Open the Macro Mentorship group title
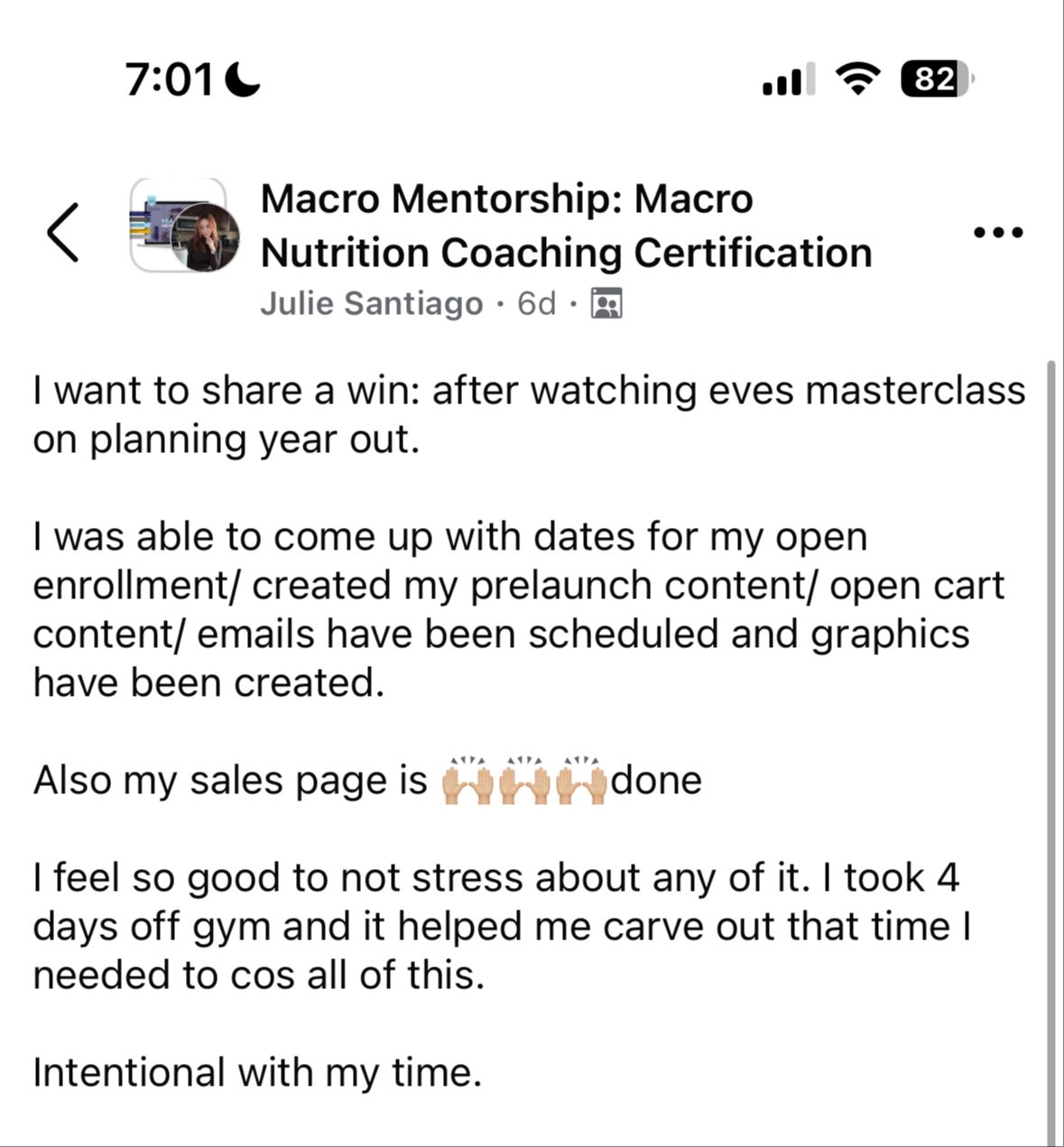The width and height of the screenshot is (1064, 1147). point(566,226)
